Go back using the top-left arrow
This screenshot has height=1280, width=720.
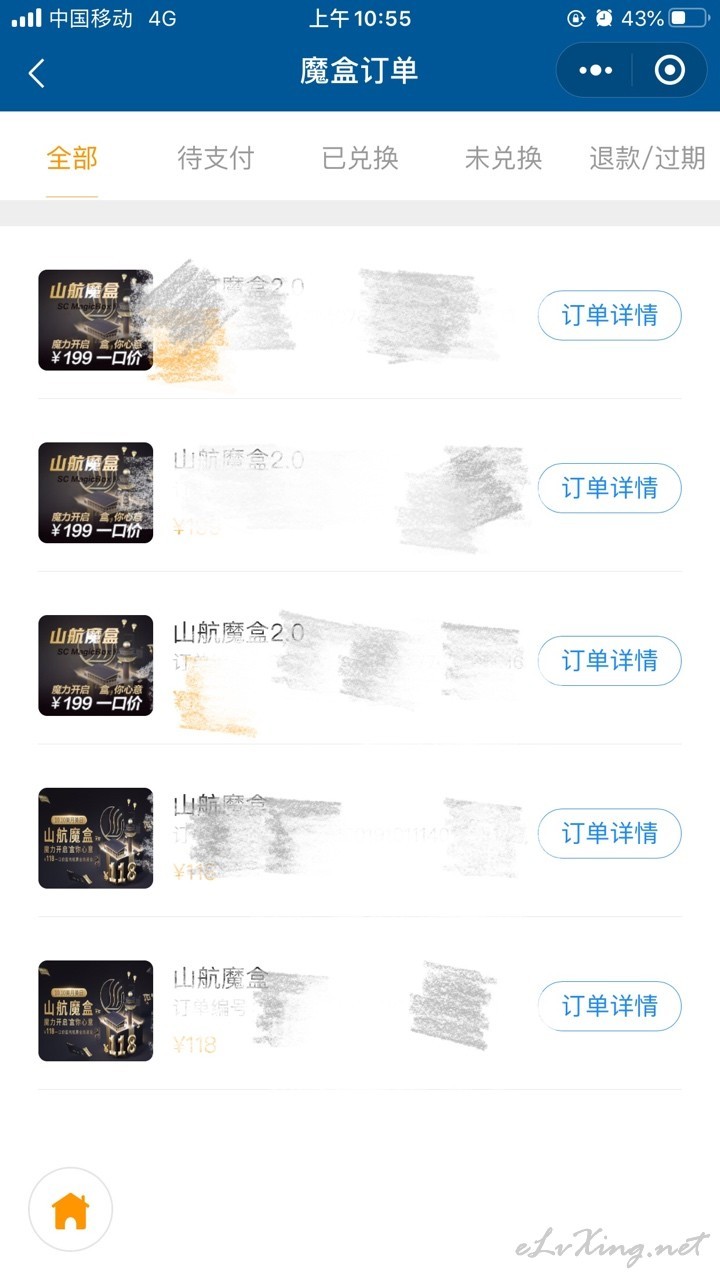[37, 72]
